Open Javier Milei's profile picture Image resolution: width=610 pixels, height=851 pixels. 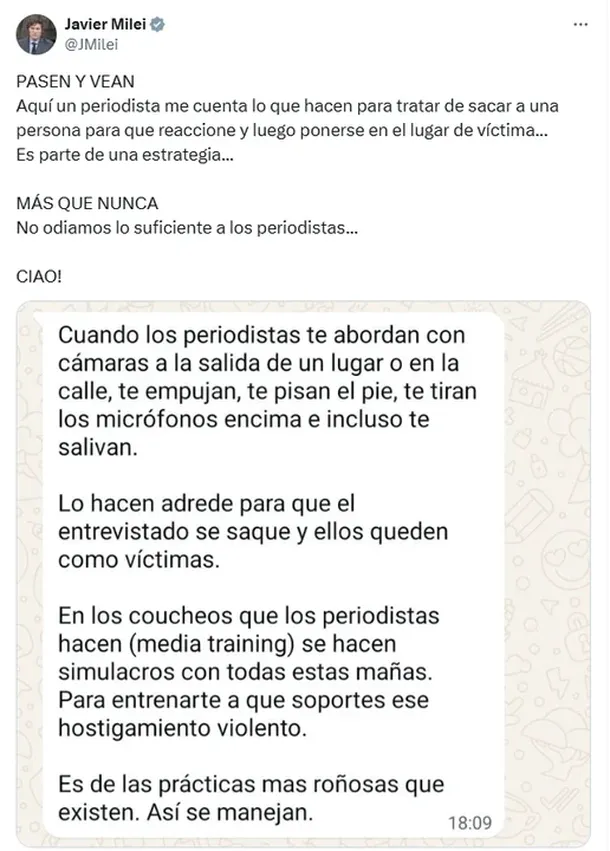[35, 35]
